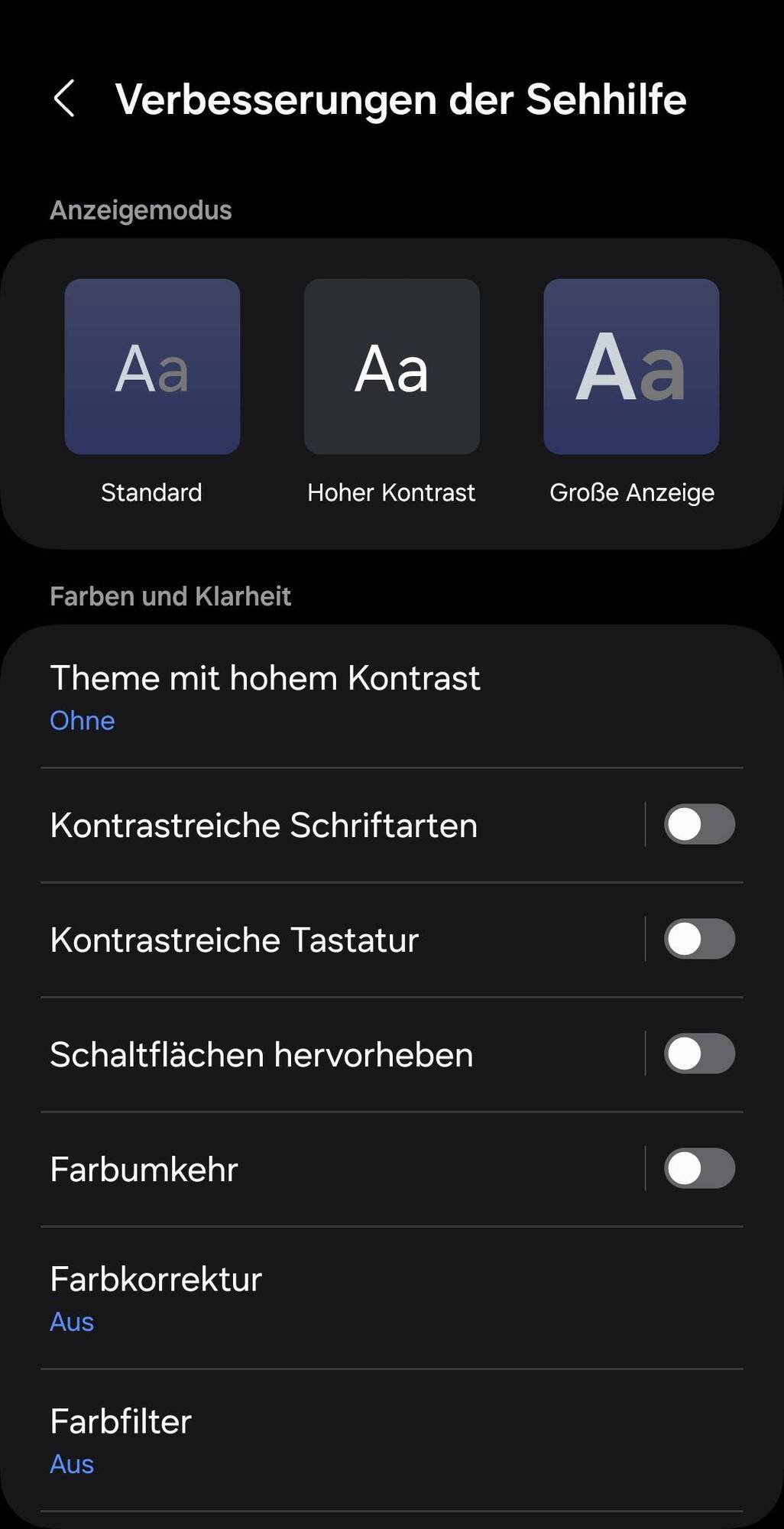Select the Standard display mode
This screenshot has width=784, height=1529.
coord(152,367)
